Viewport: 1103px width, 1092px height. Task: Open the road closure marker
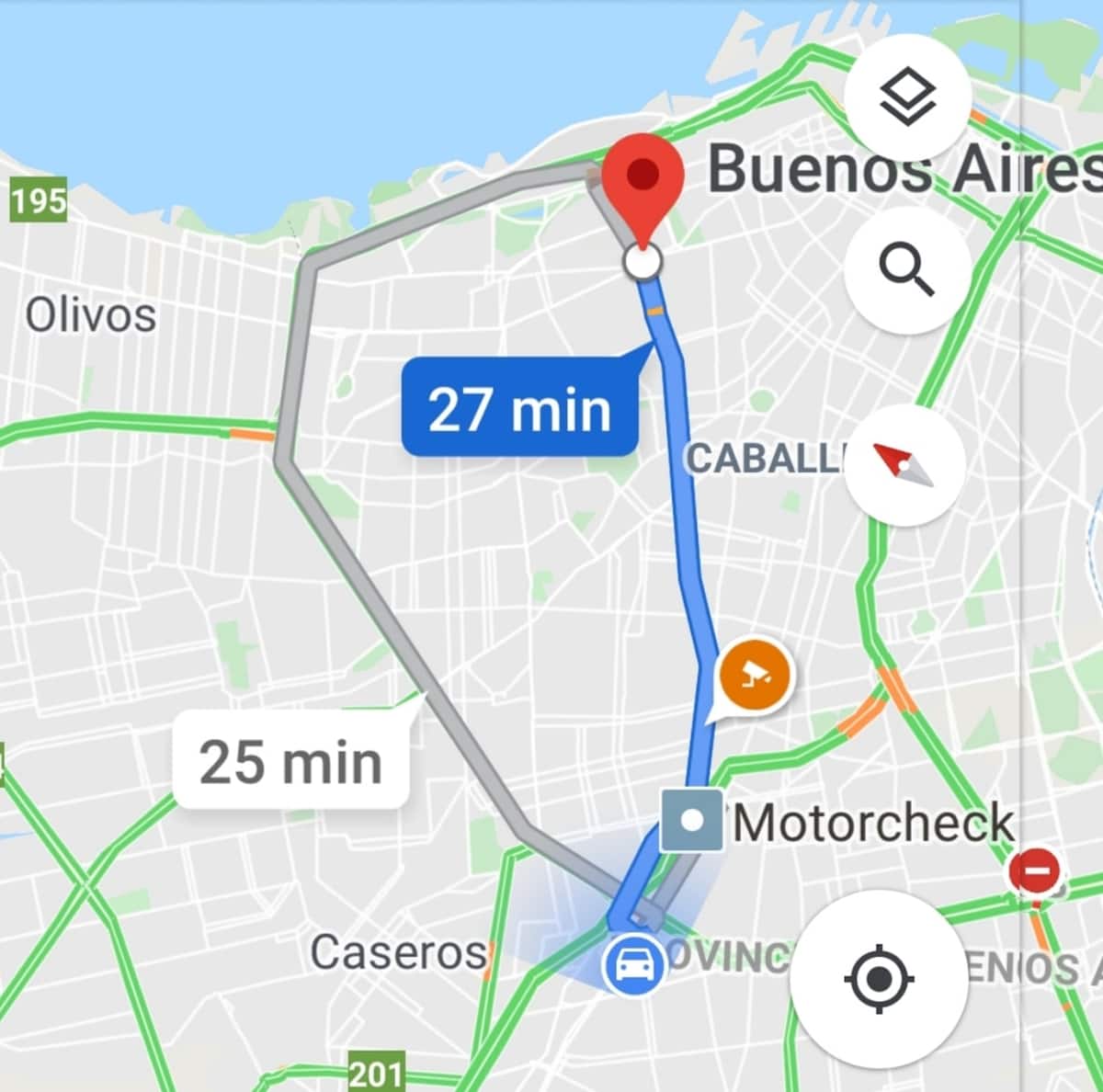pos(1035,870)
